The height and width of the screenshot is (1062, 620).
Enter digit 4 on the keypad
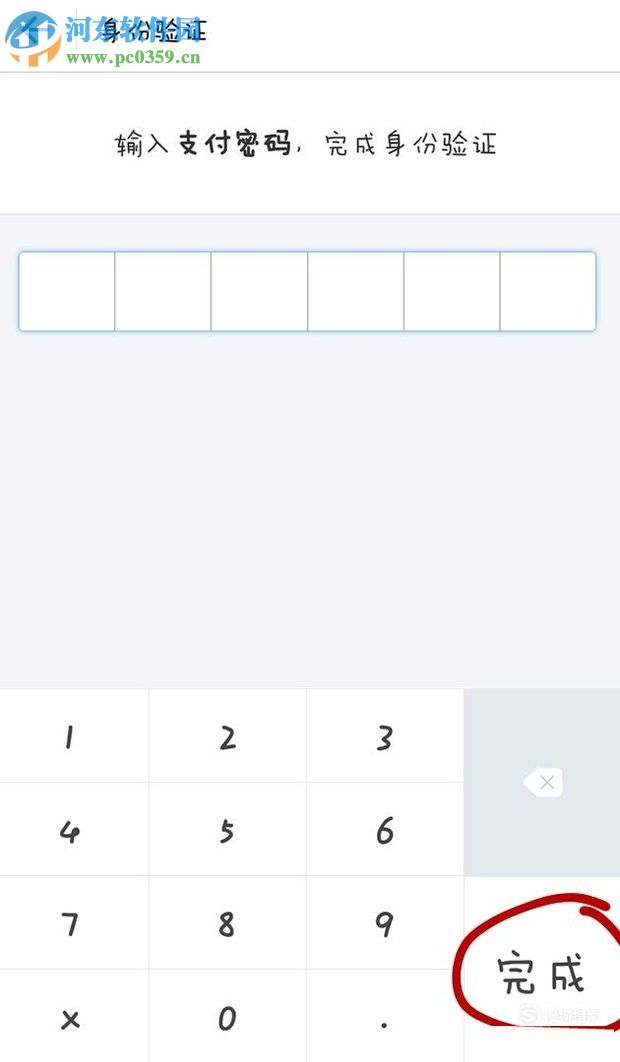[73, 830]
